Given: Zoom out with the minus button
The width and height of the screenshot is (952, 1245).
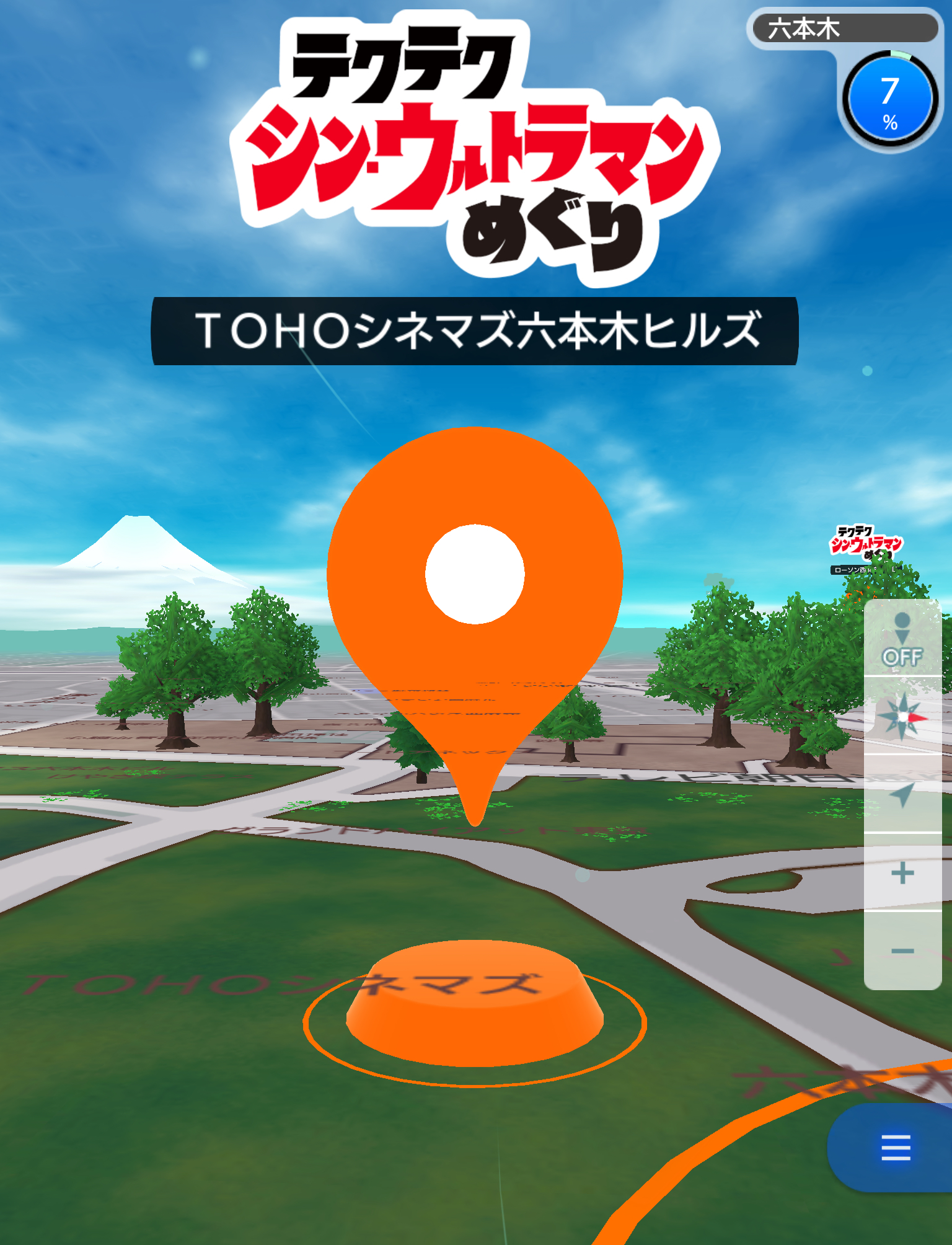Looking at the screenshot, I should (902, 950).
